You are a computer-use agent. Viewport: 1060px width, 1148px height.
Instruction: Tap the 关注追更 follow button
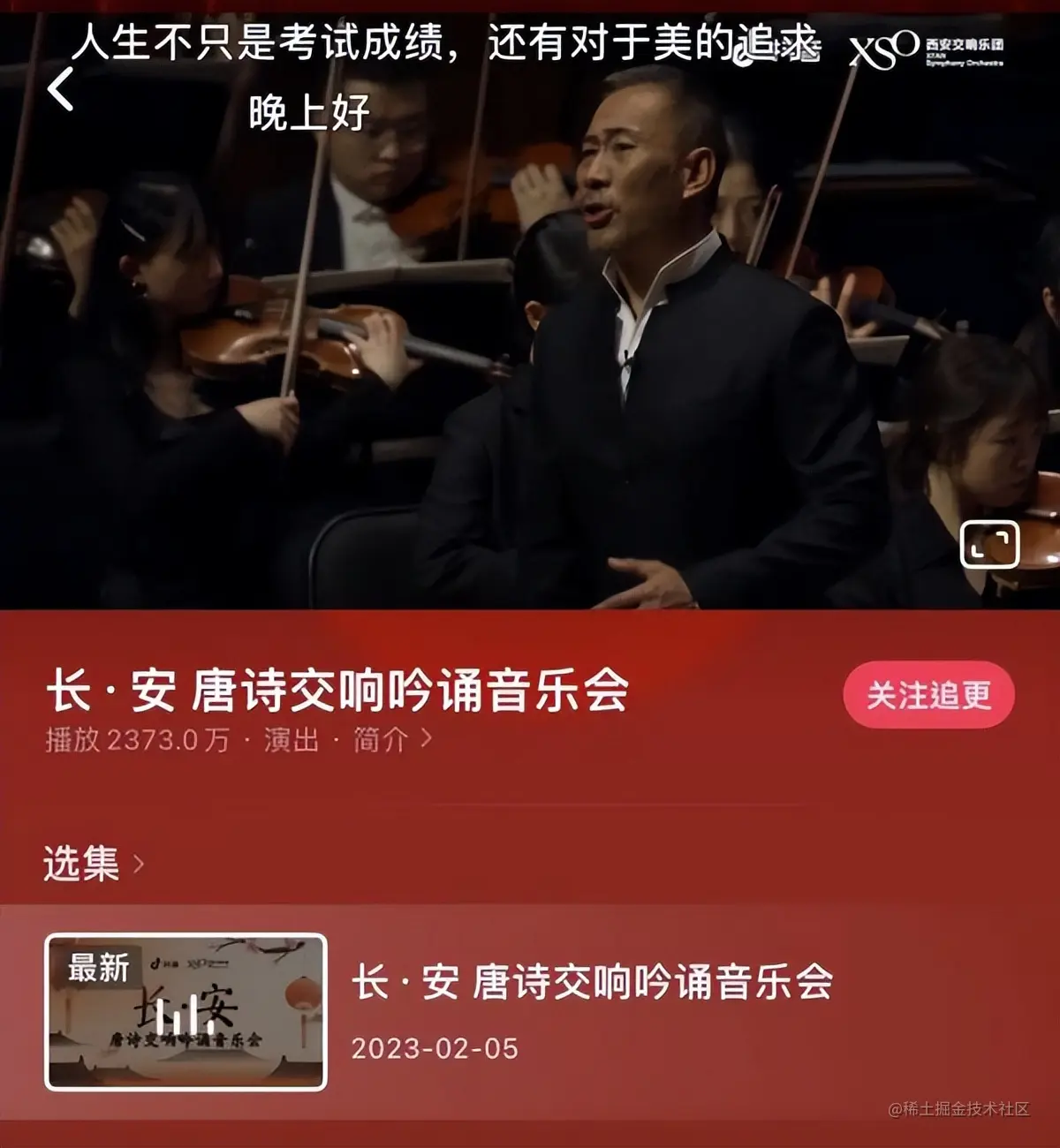[928, 695]
